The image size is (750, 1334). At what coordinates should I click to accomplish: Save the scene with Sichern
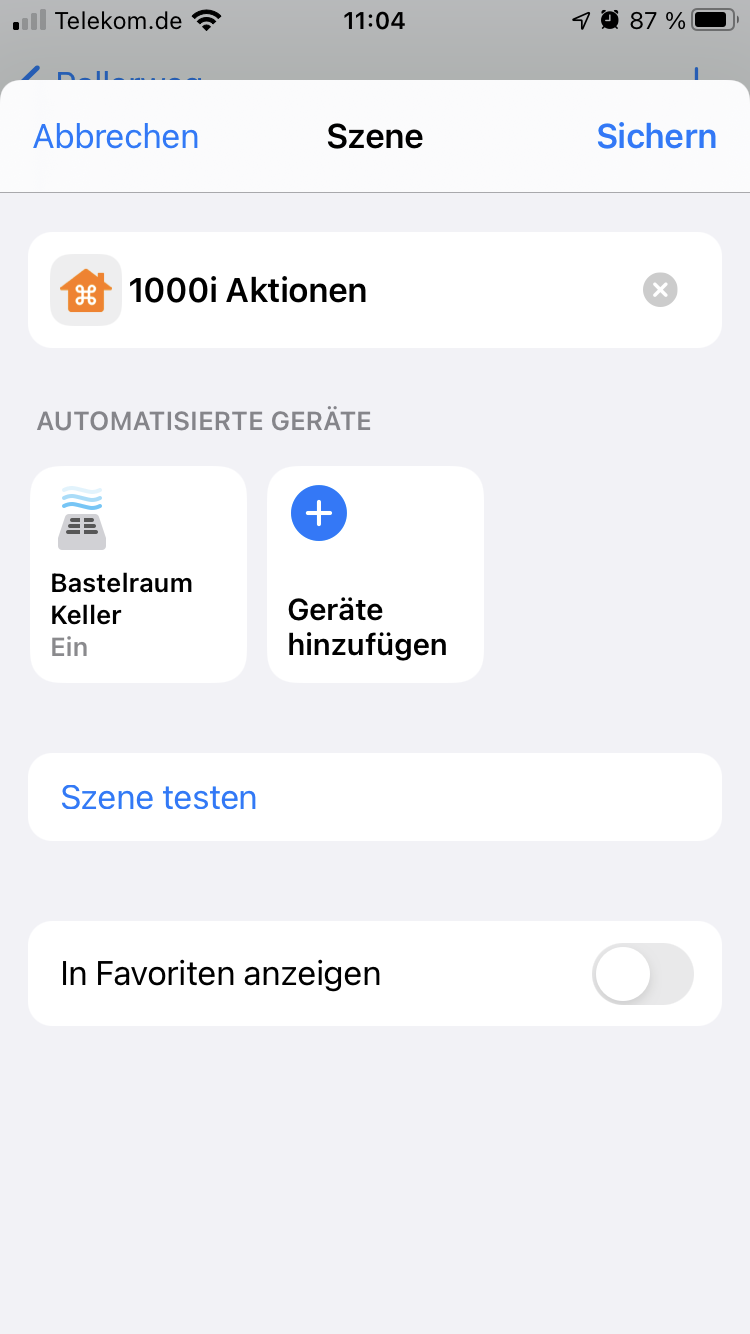[656, 136]
